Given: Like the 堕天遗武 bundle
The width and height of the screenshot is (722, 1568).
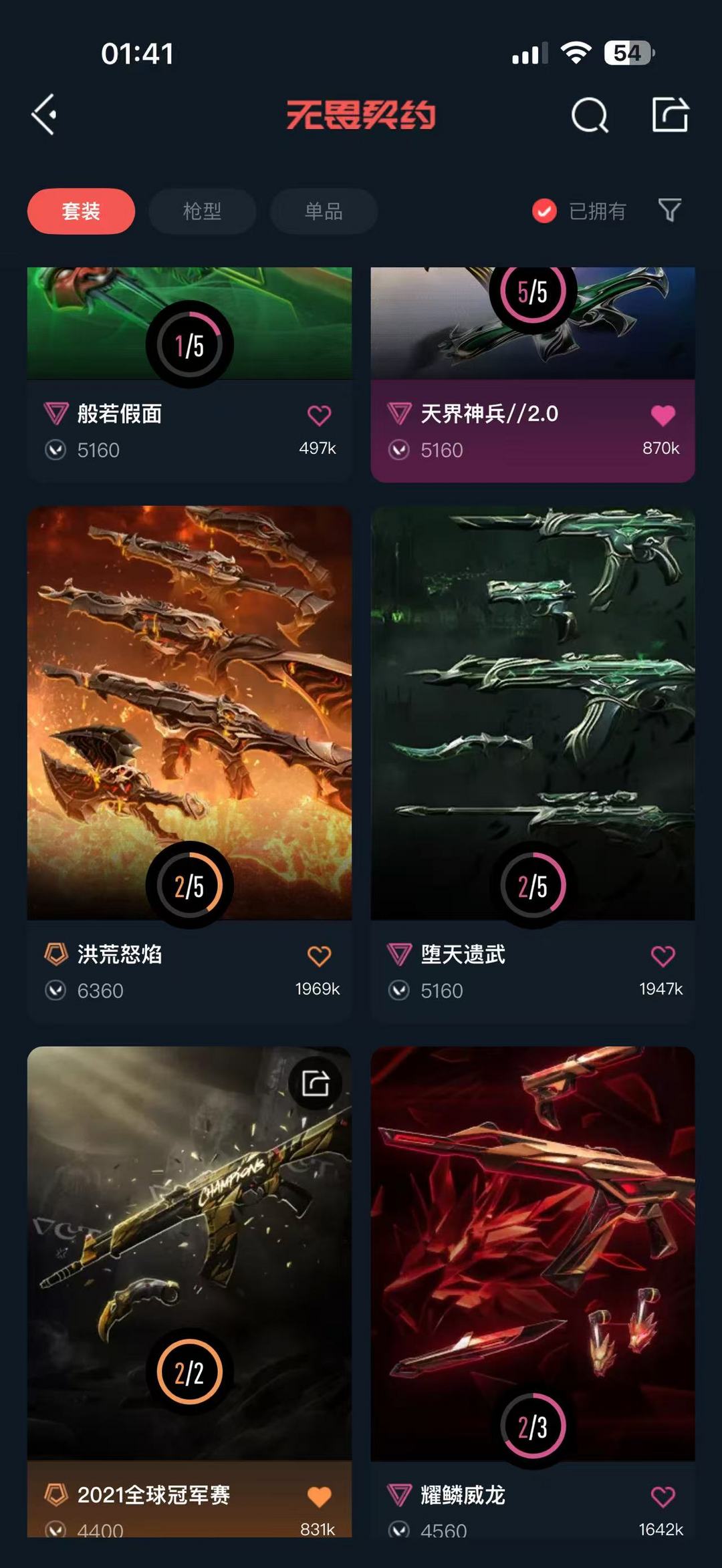Looking at the screenshot, I should [663, 956].
